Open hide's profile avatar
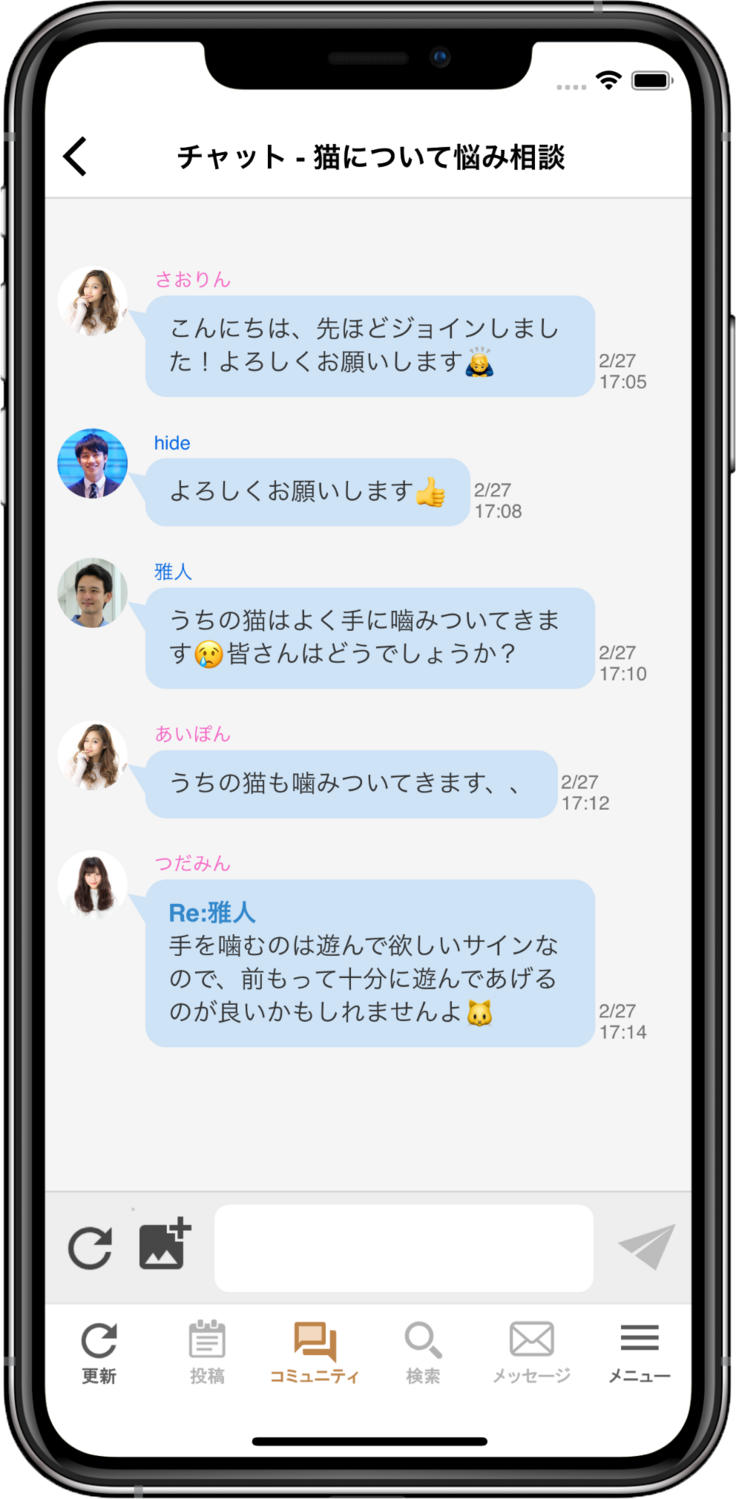Screen dimensions: 736x1499 pos(92,463)
